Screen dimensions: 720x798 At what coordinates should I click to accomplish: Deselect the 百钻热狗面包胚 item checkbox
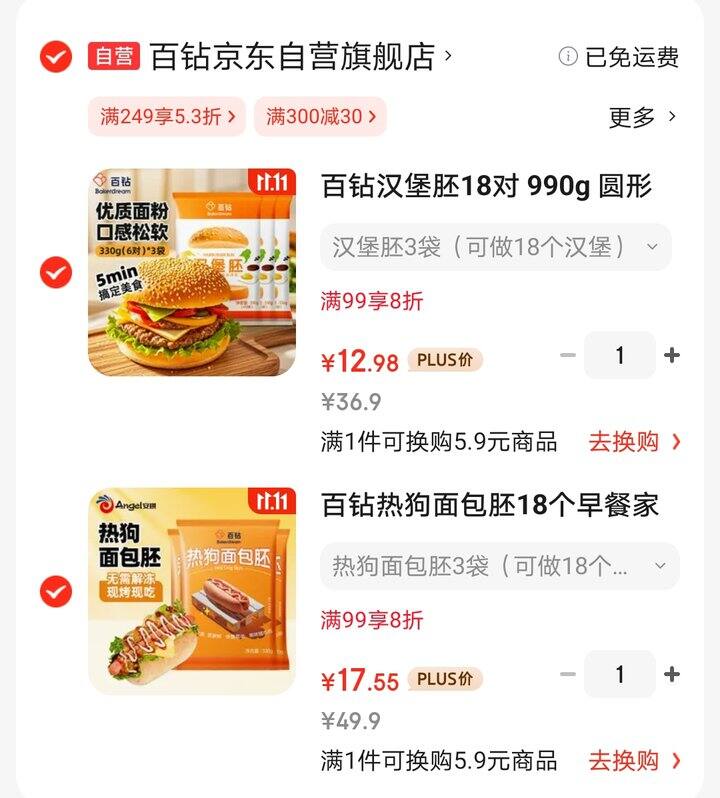point(56,592)
